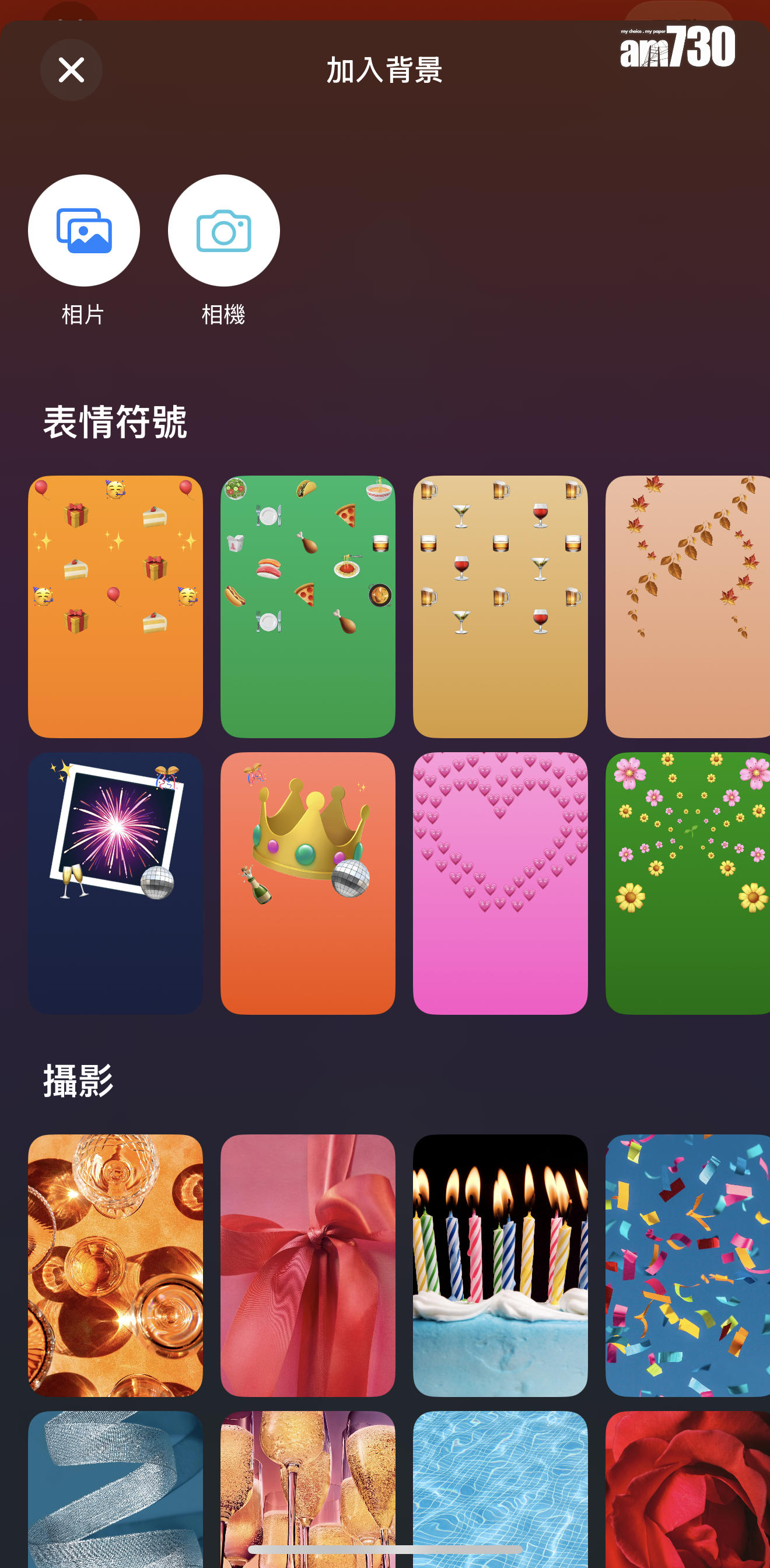Image resolution: width=770 pixels, height=1568 pixels.
Task: Pick the beer and wine emoji background
Action: click(501, 606)
